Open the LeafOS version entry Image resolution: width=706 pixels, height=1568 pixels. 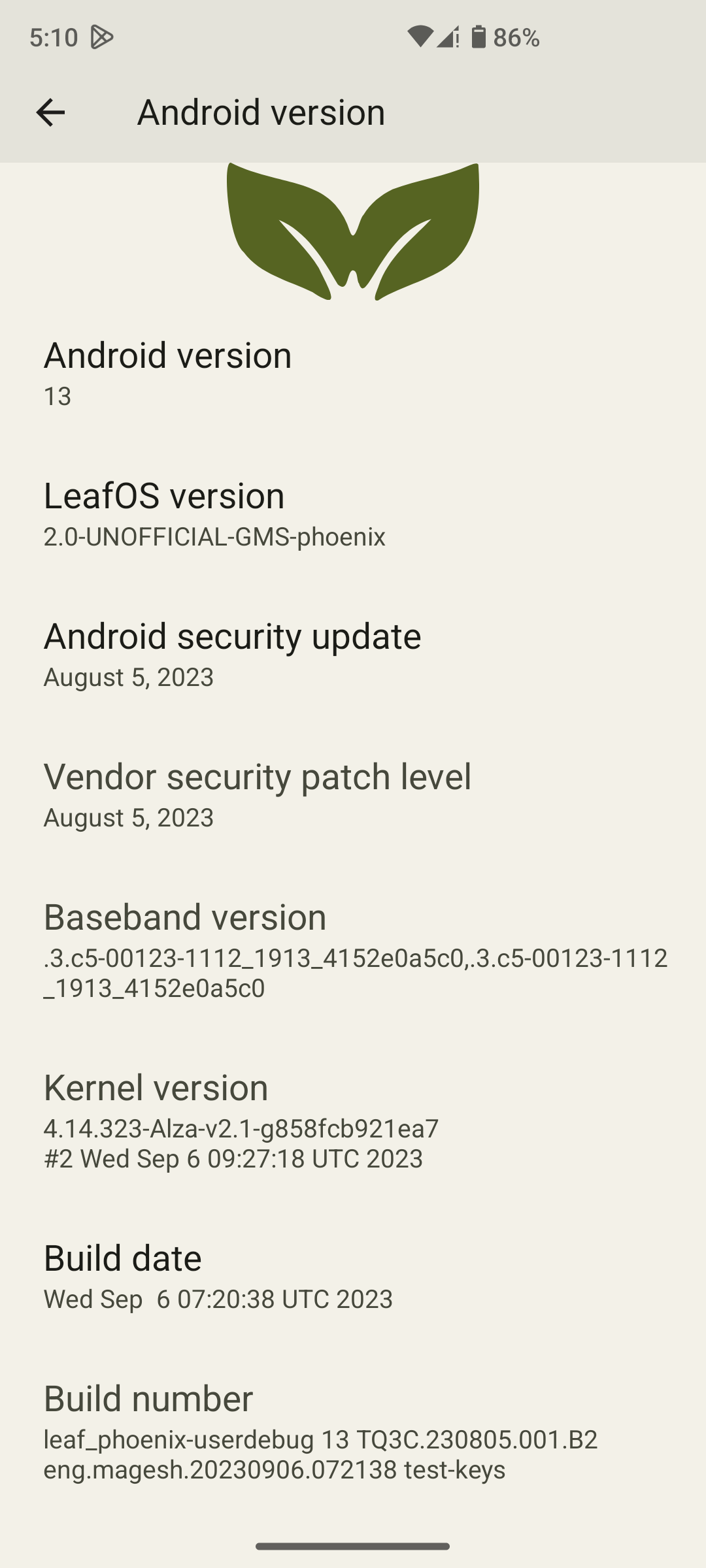(353, 513)
